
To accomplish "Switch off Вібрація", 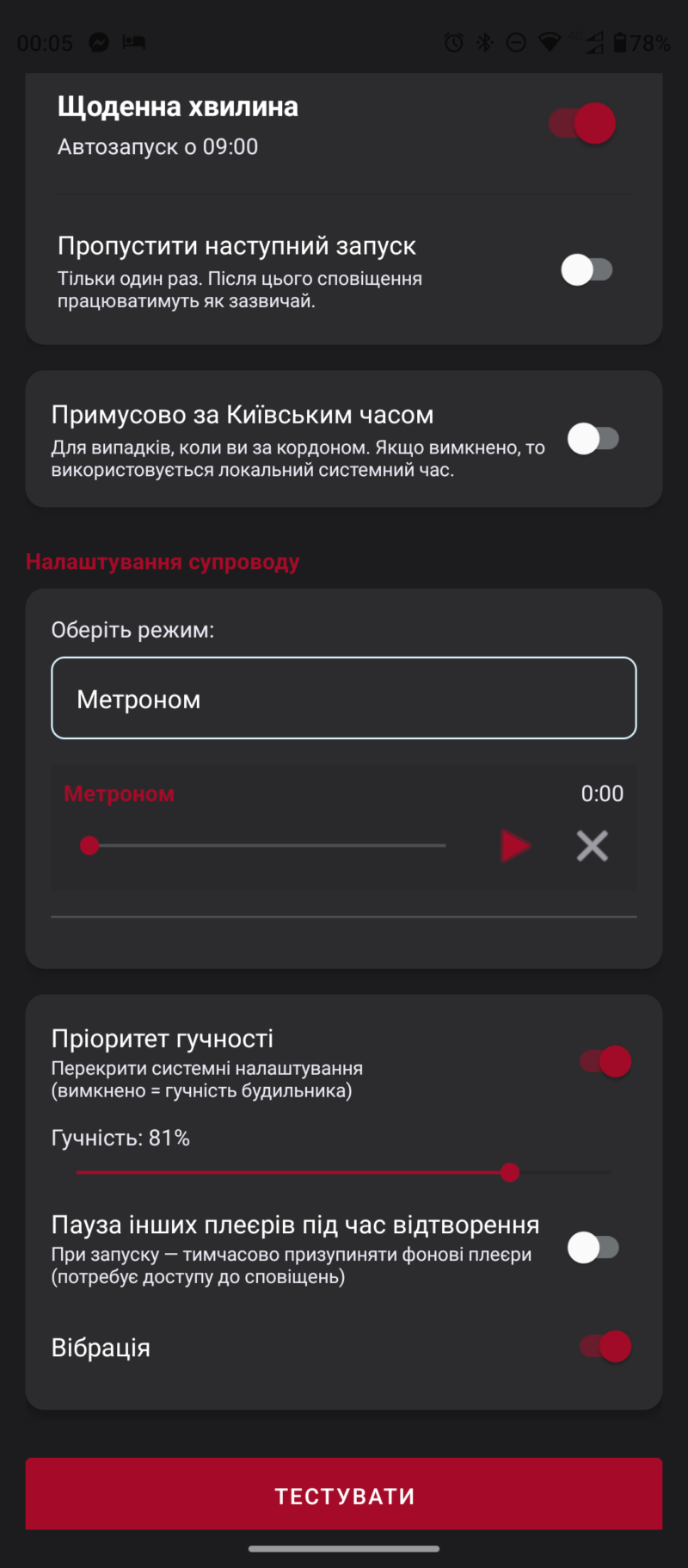I will tap(605, 1346).
